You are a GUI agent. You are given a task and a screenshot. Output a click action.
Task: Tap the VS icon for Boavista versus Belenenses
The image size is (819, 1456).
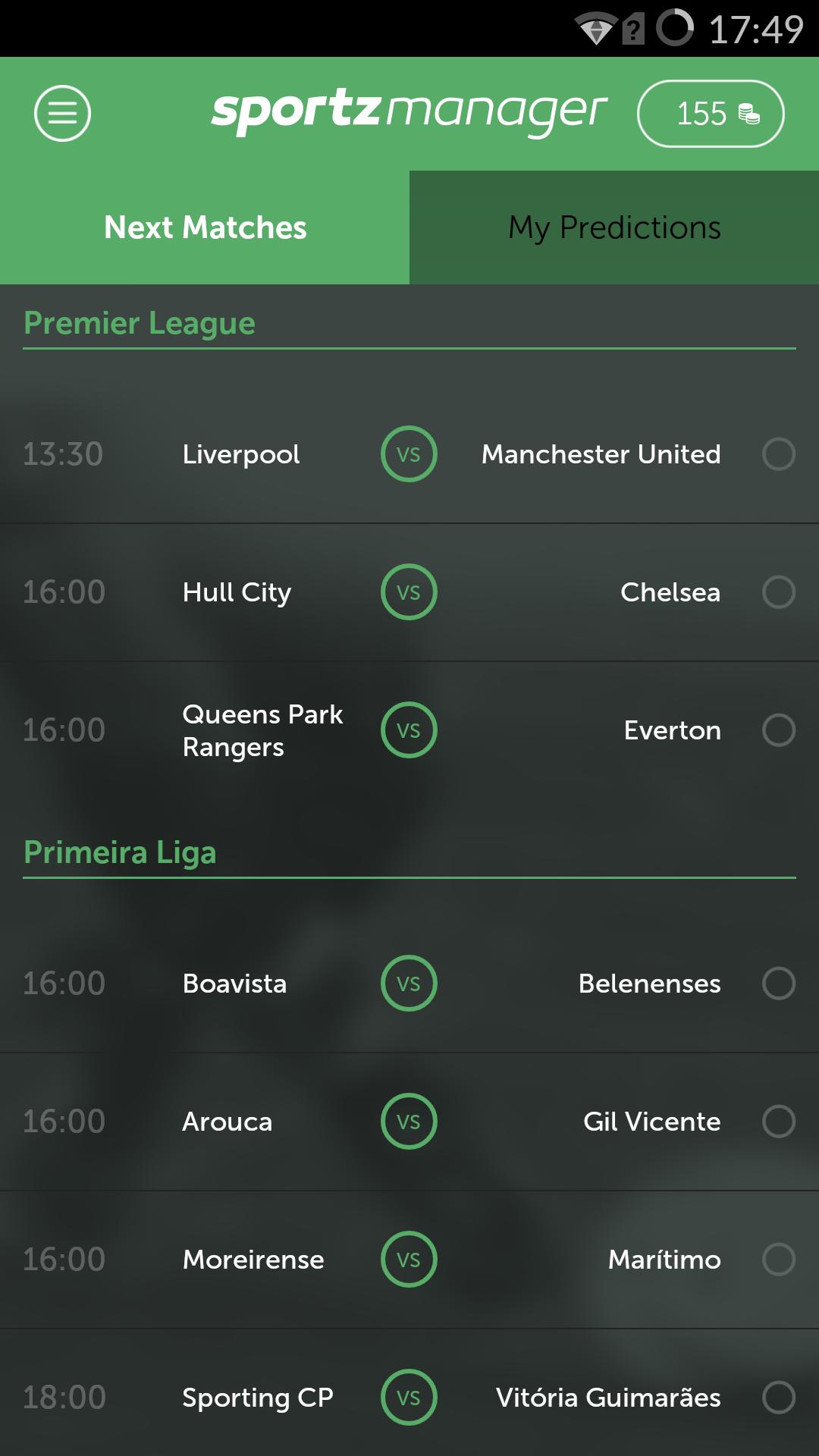(x=409, y=984)
